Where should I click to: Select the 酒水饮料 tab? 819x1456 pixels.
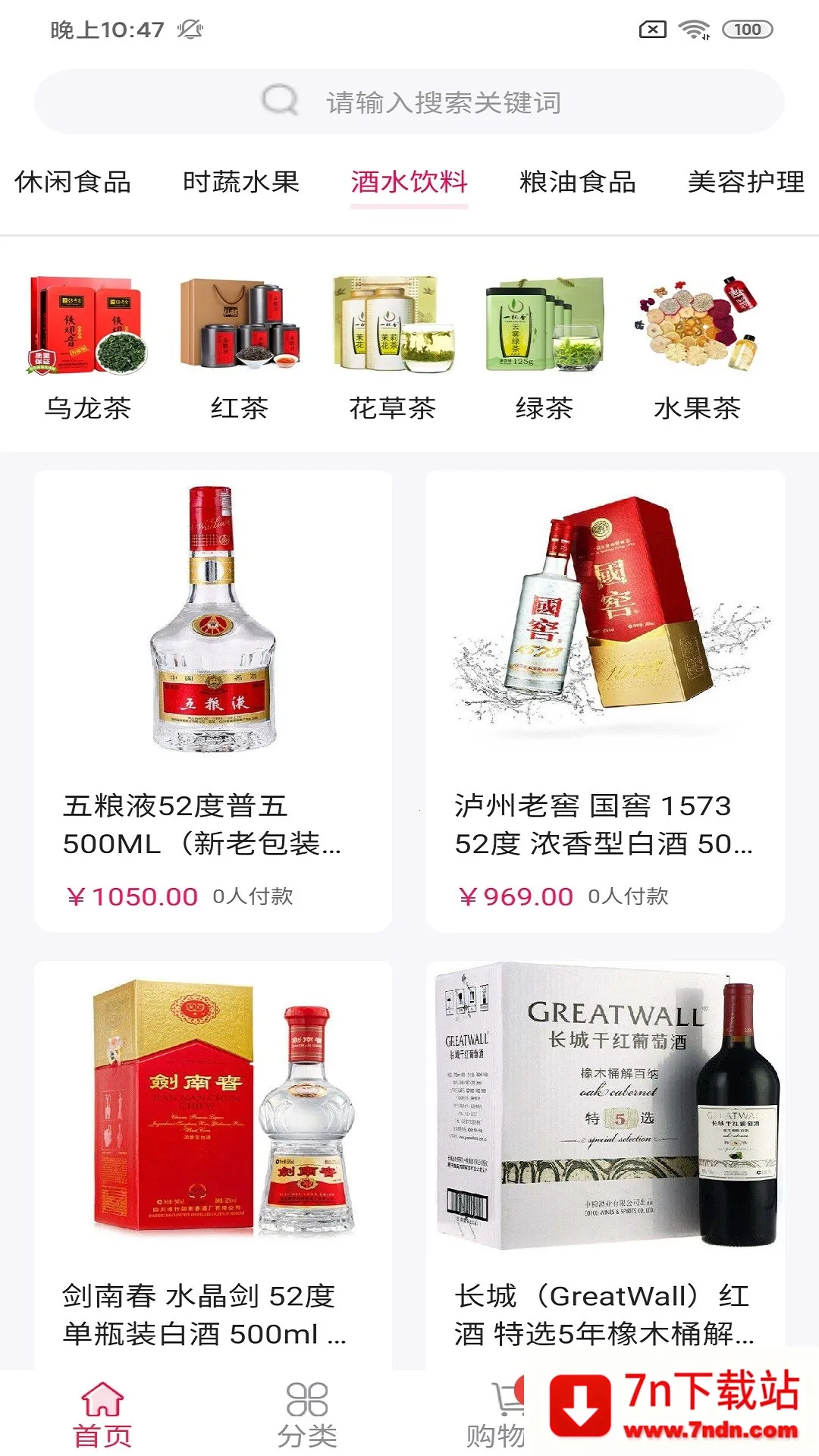409,182
